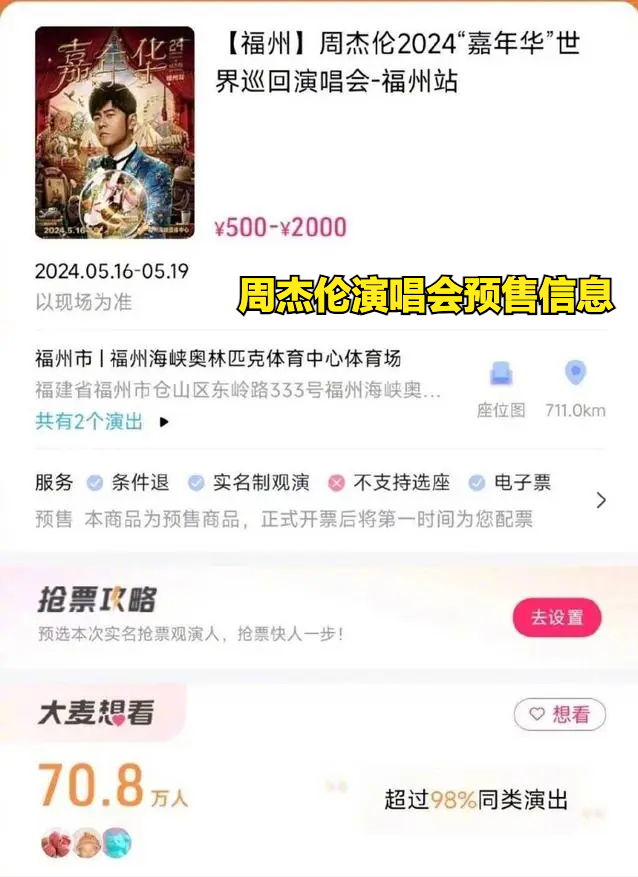Mark concert as 想看
This screenshot has width=638, height=877.
point(560,714)
